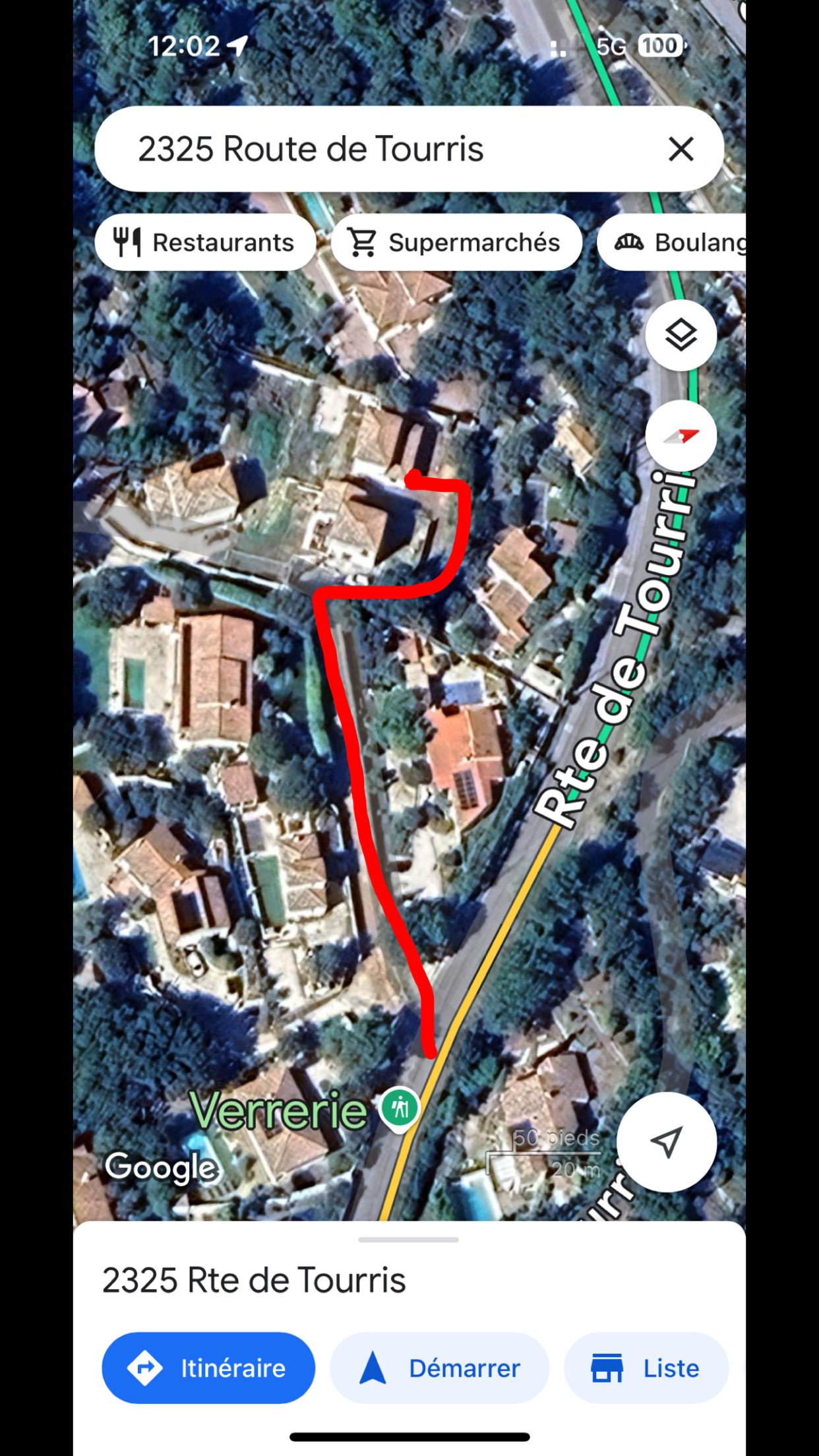Screen dimensions: 819x1456
Task: Start navigation with Démarrer
Action: [439, 1368]
